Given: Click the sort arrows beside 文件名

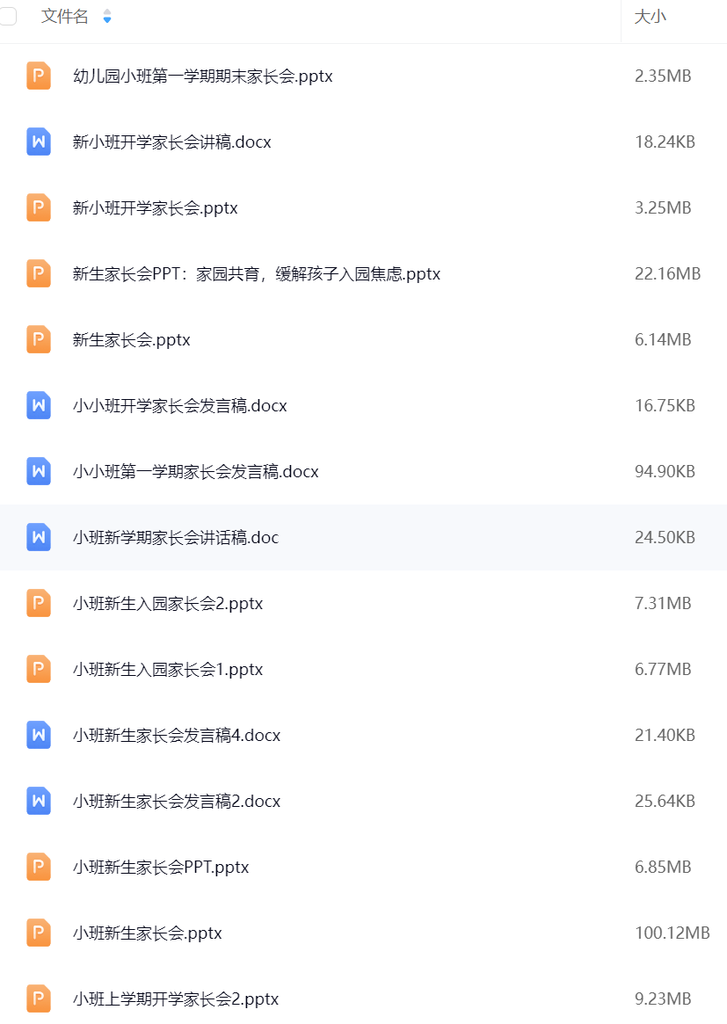Looking at the screenshot, I should tap(107, 17).
